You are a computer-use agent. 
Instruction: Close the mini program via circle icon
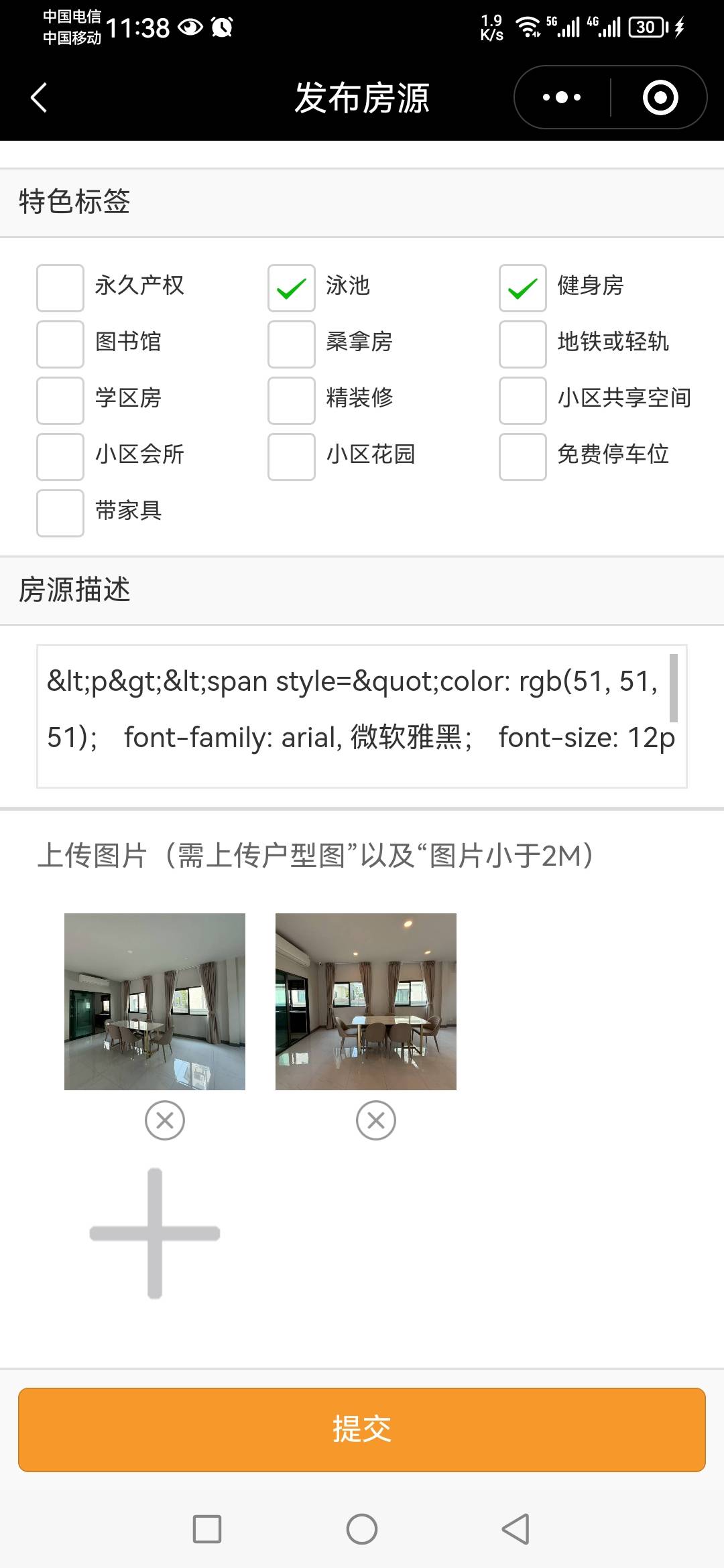tap(660, 98)
